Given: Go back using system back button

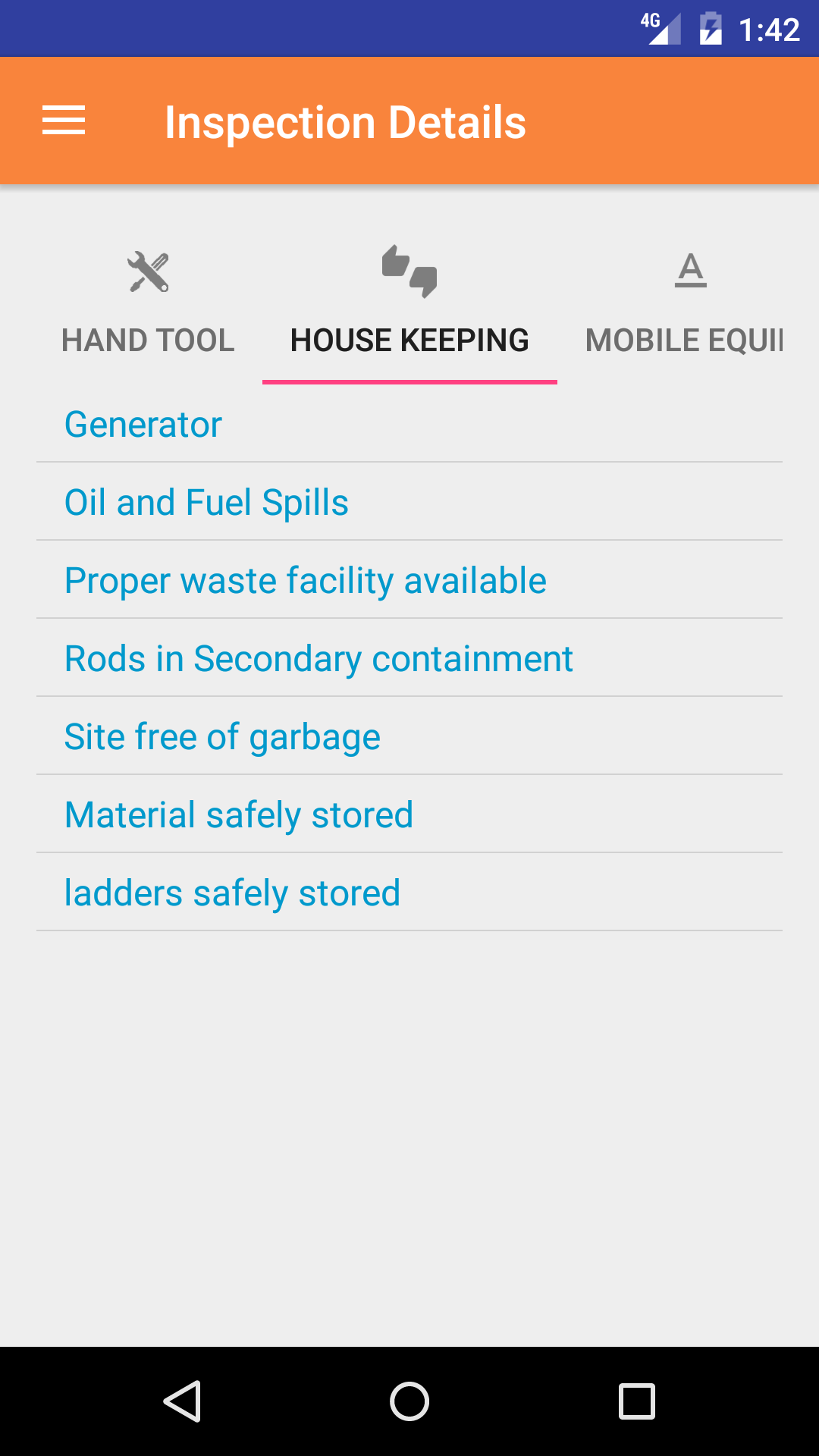Looking at the screenshot, I should coord(182,1401).
